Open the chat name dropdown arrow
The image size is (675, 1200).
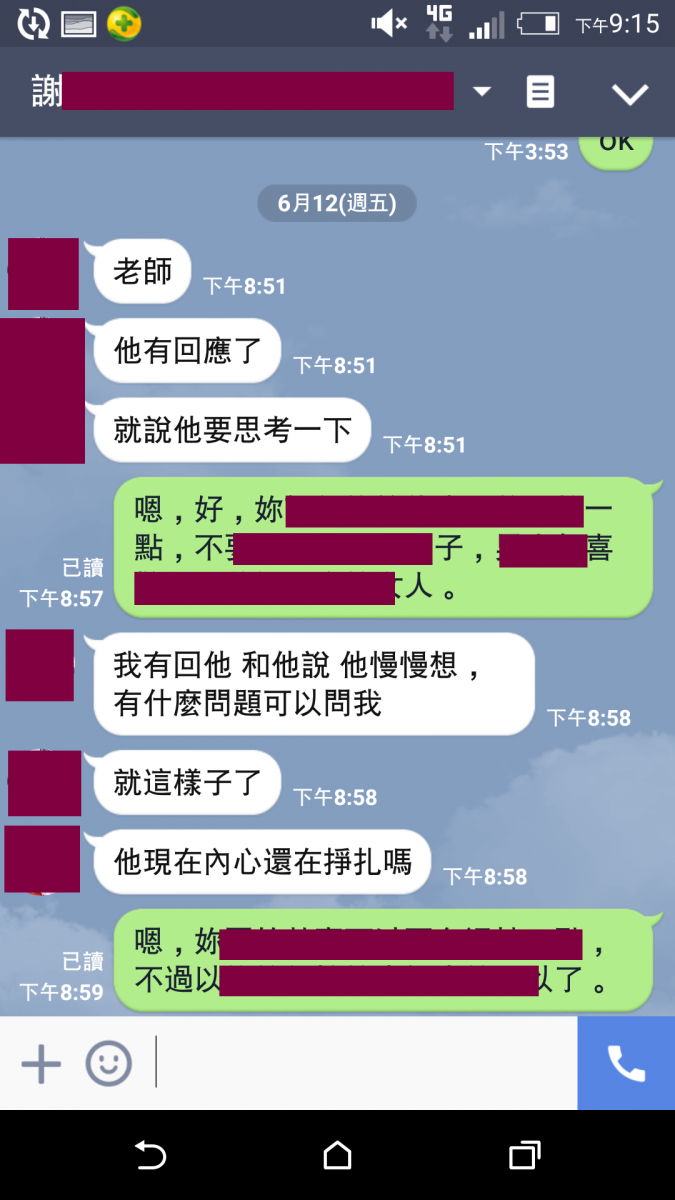click(x=482, y=92)
